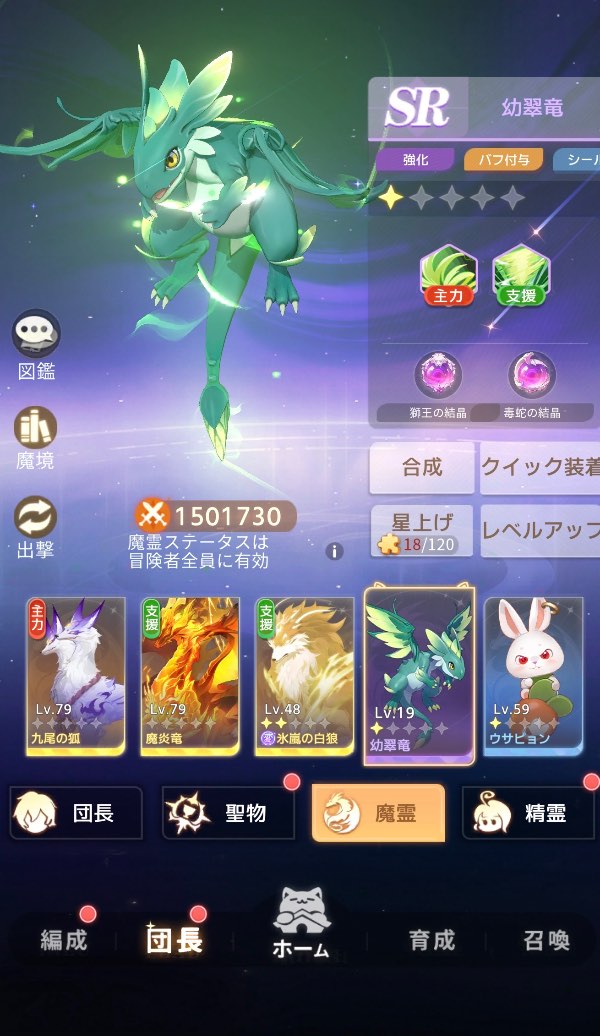Open the 魔境 icon
600x1036 pixels.
tap(36, 437)
